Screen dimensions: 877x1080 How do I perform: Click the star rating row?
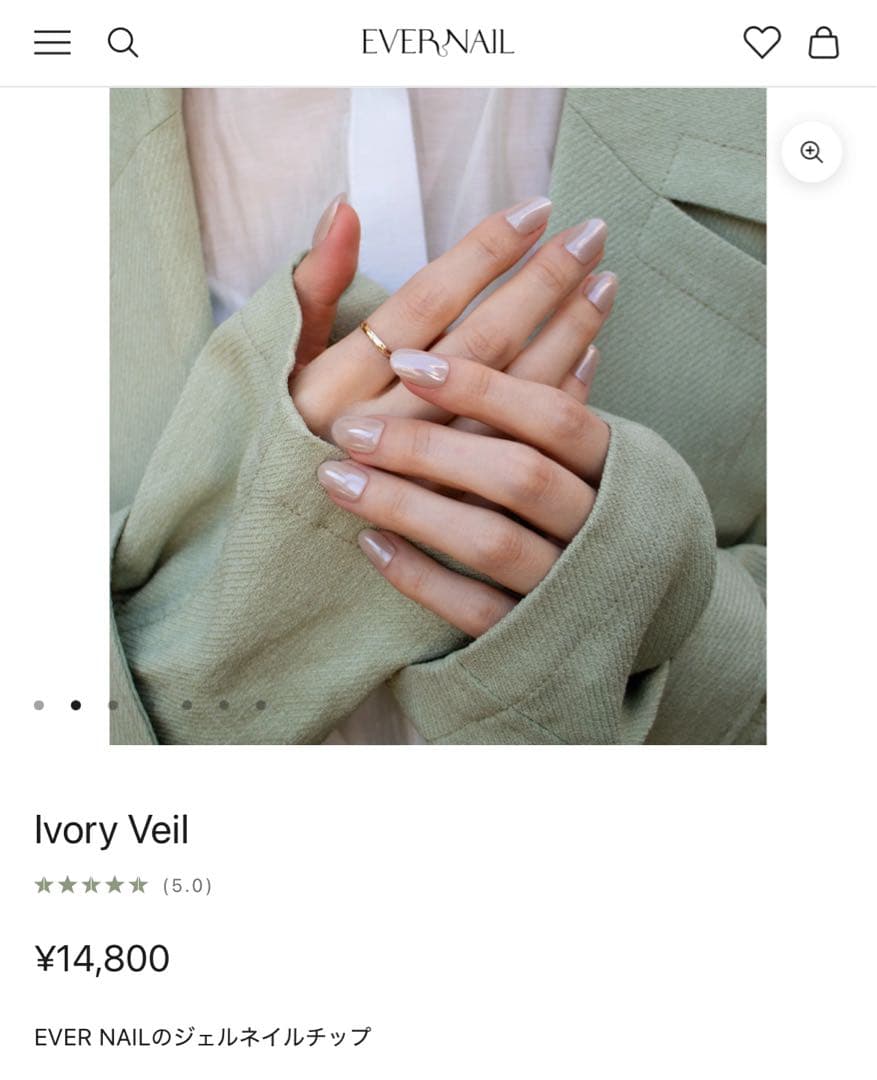(x=93, y=884)
